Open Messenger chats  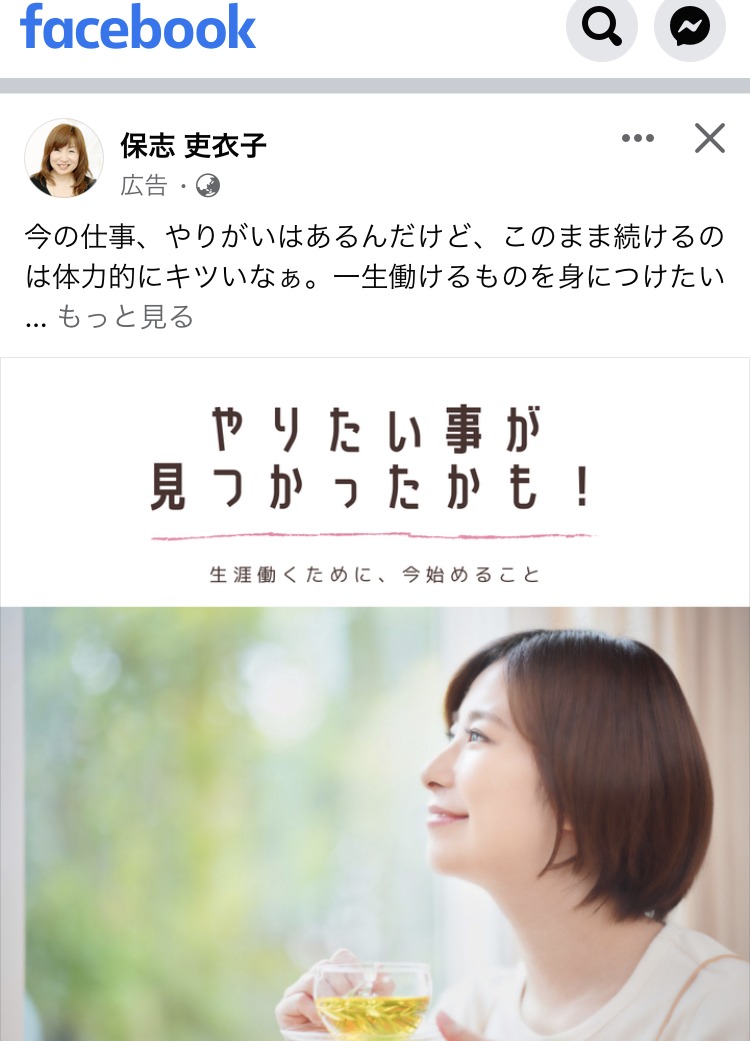click(x=689, y=28)
